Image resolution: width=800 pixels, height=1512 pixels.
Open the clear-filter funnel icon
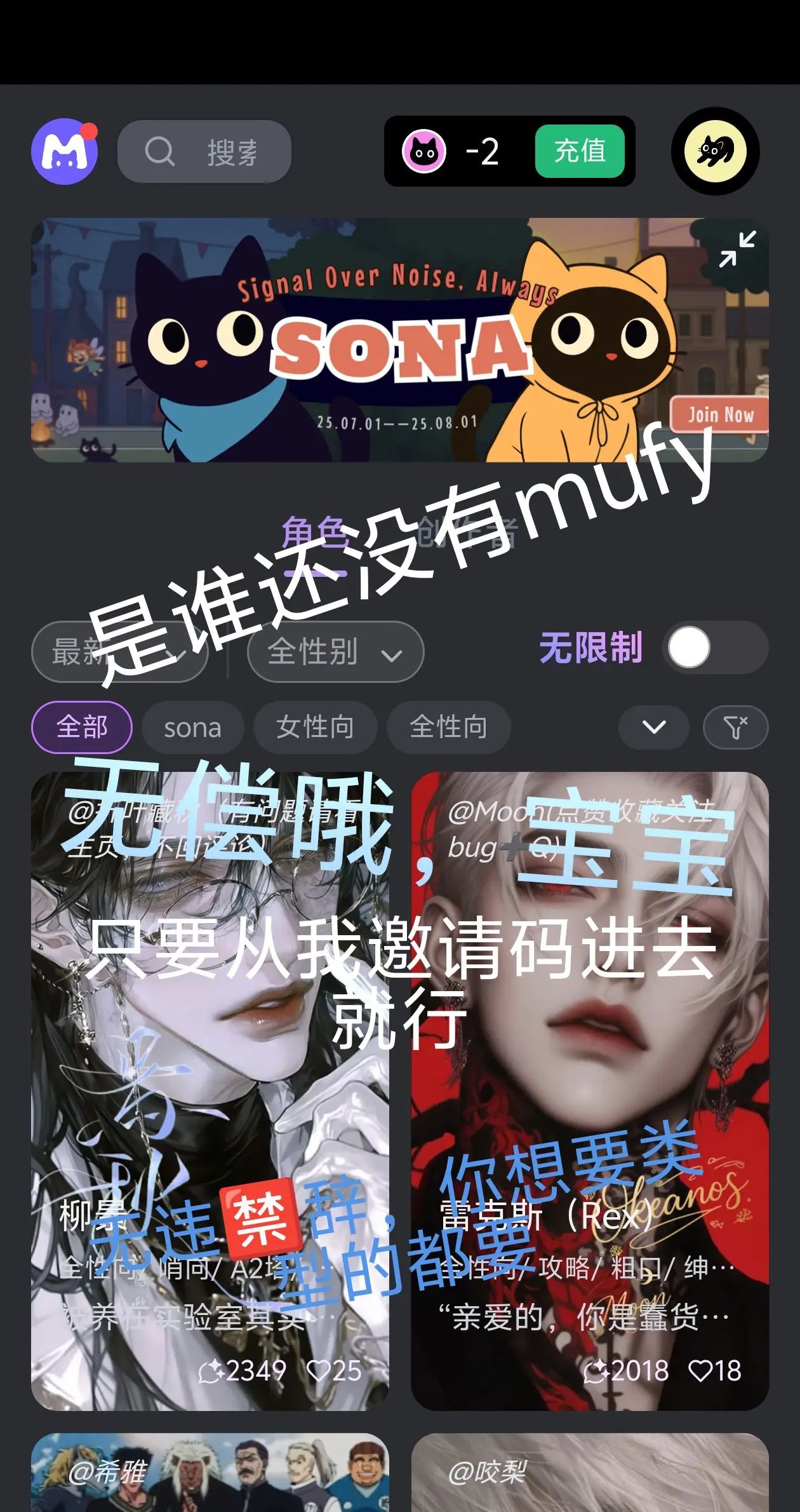(x=735, y=727)
